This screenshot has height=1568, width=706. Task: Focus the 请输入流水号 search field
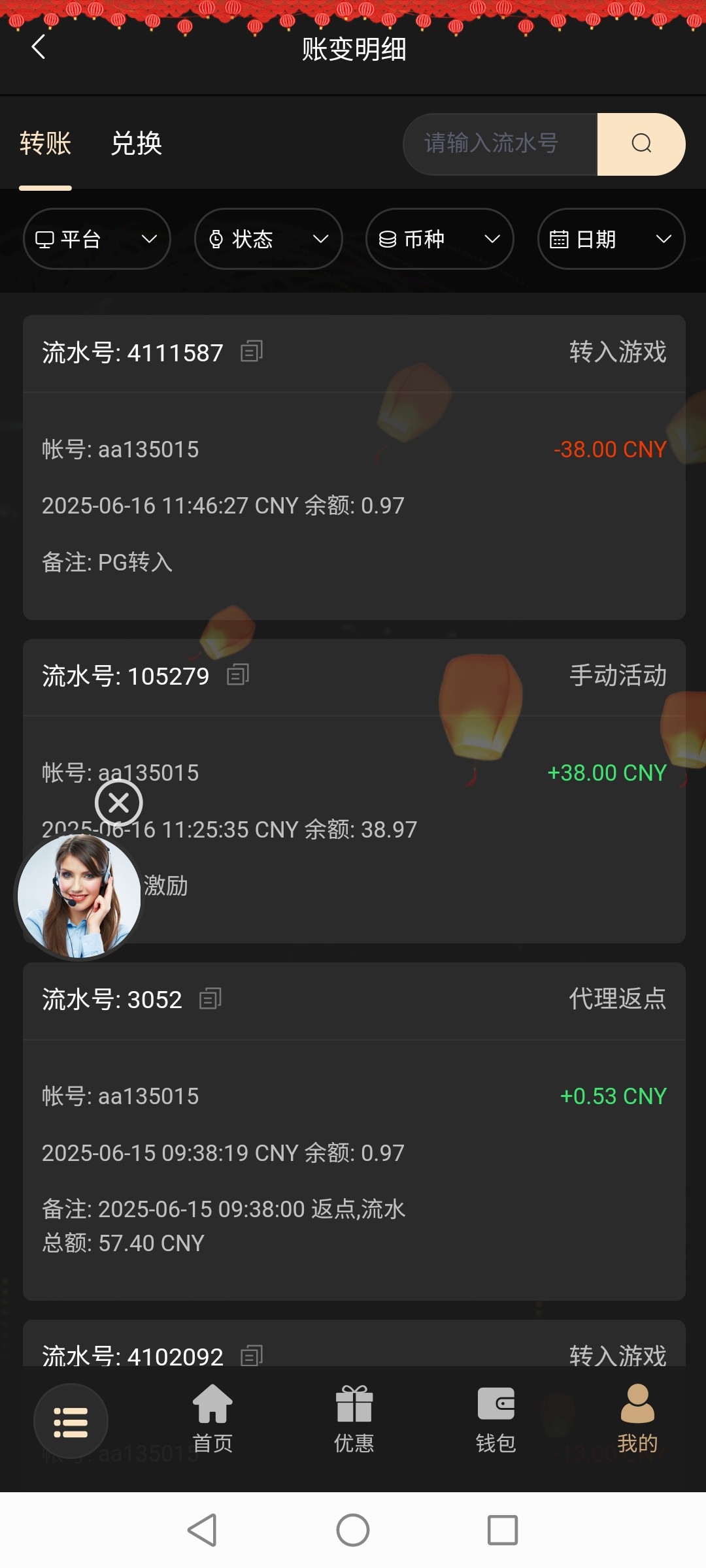pyautogui.click(x=501, y=144)
